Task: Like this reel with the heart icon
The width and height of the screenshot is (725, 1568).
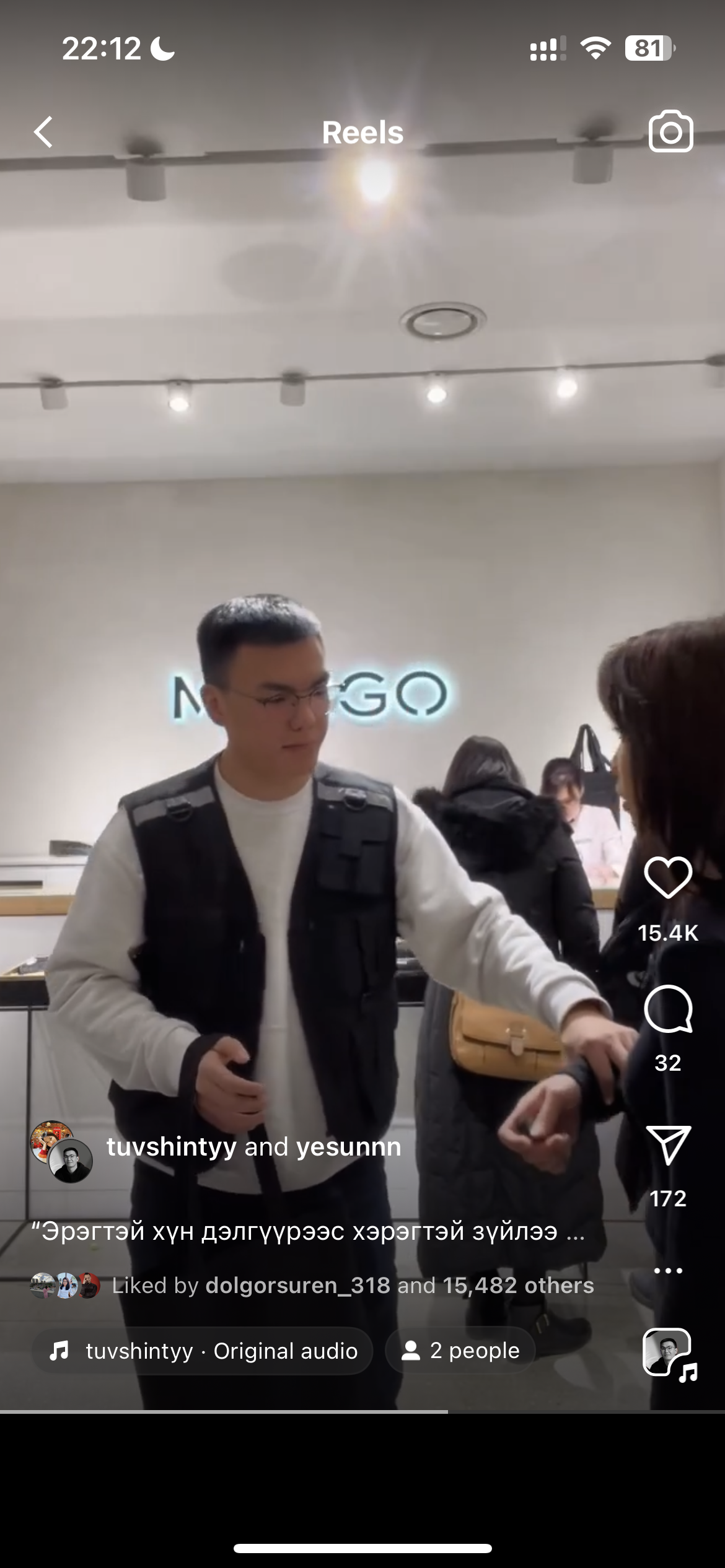Action: click(668, 878)
